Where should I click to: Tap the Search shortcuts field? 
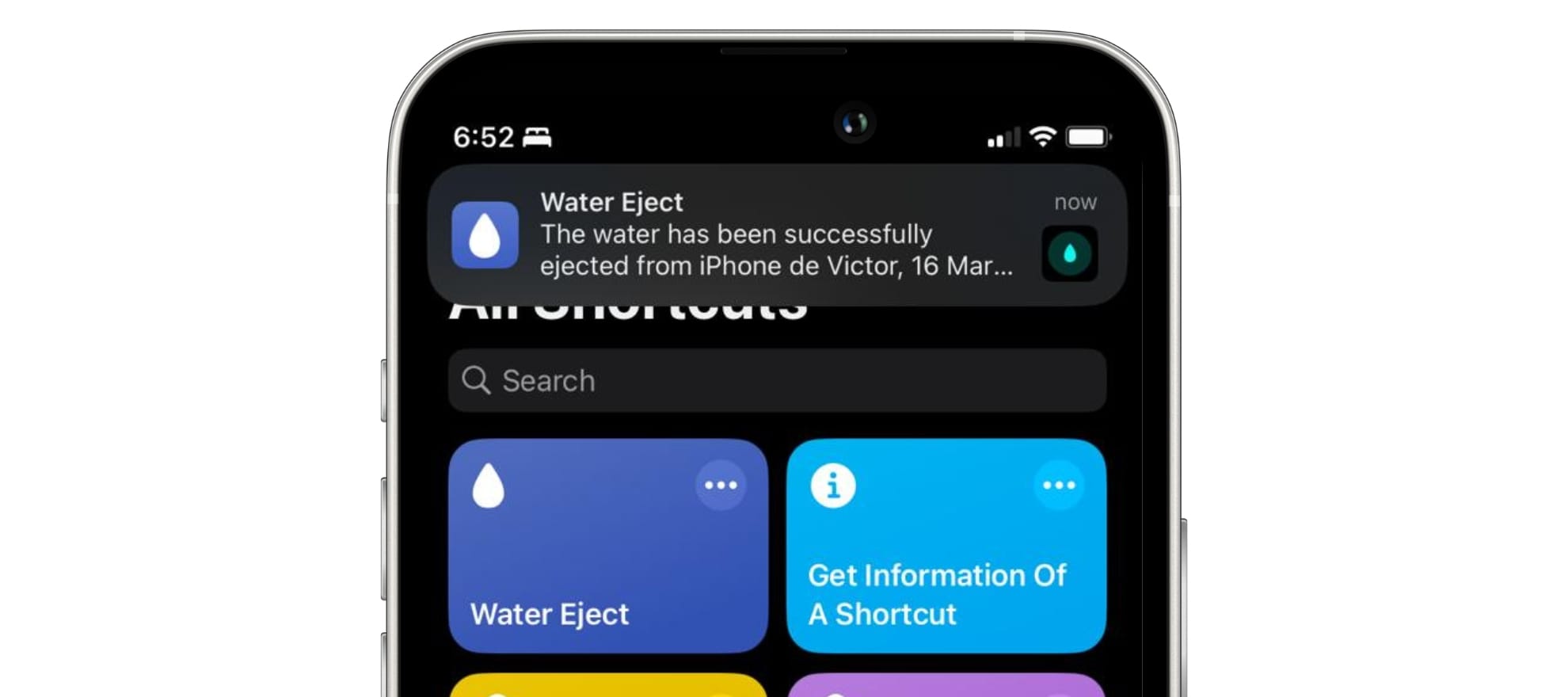pos(777,381)
